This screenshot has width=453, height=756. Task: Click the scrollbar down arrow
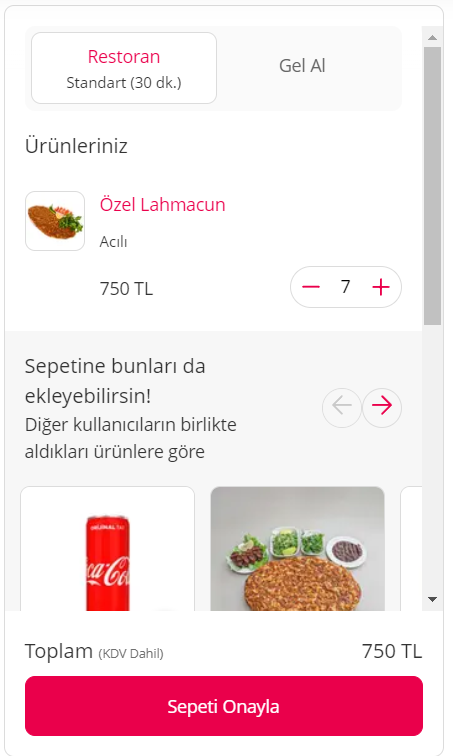[x=432, y=599]
